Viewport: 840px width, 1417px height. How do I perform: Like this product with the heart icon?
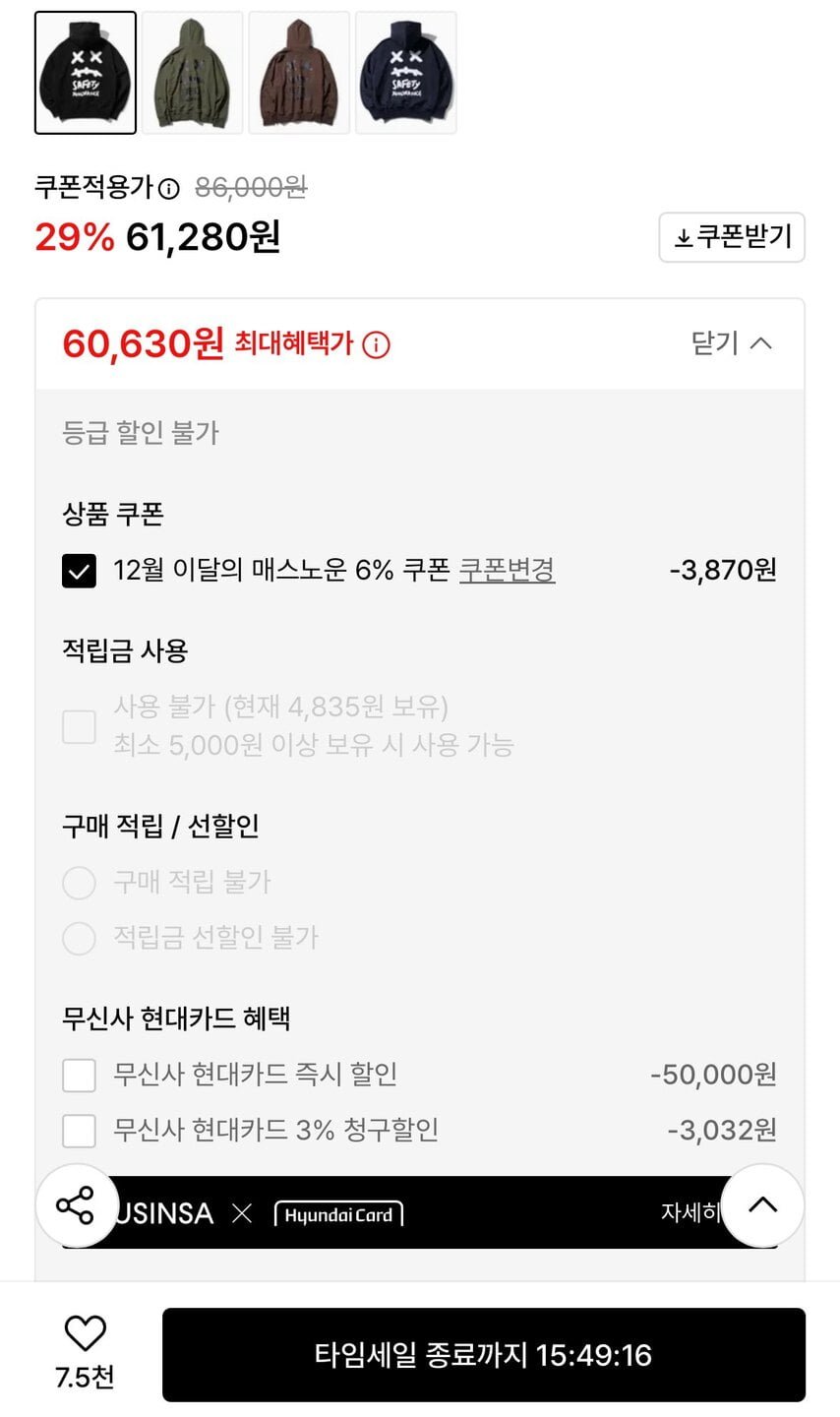pos(85,1334)
